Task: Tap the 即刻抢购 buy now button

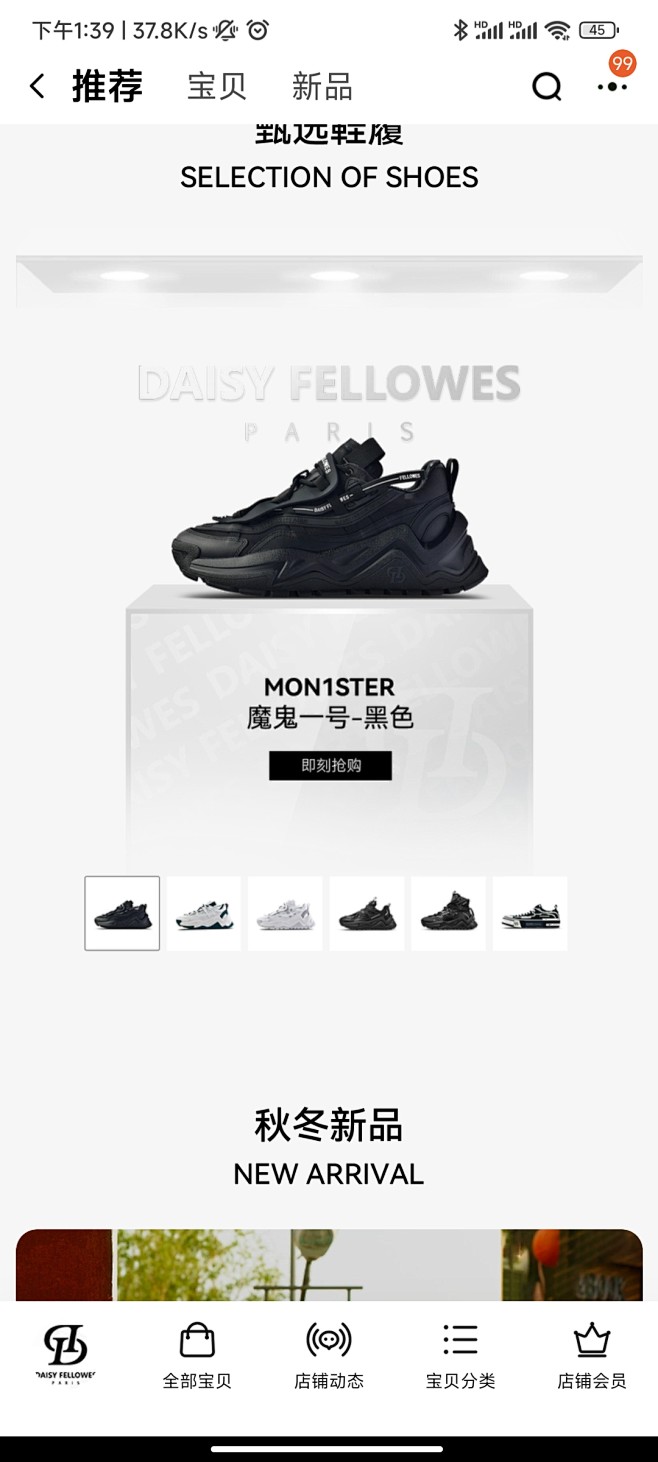Action: (330, 766)
